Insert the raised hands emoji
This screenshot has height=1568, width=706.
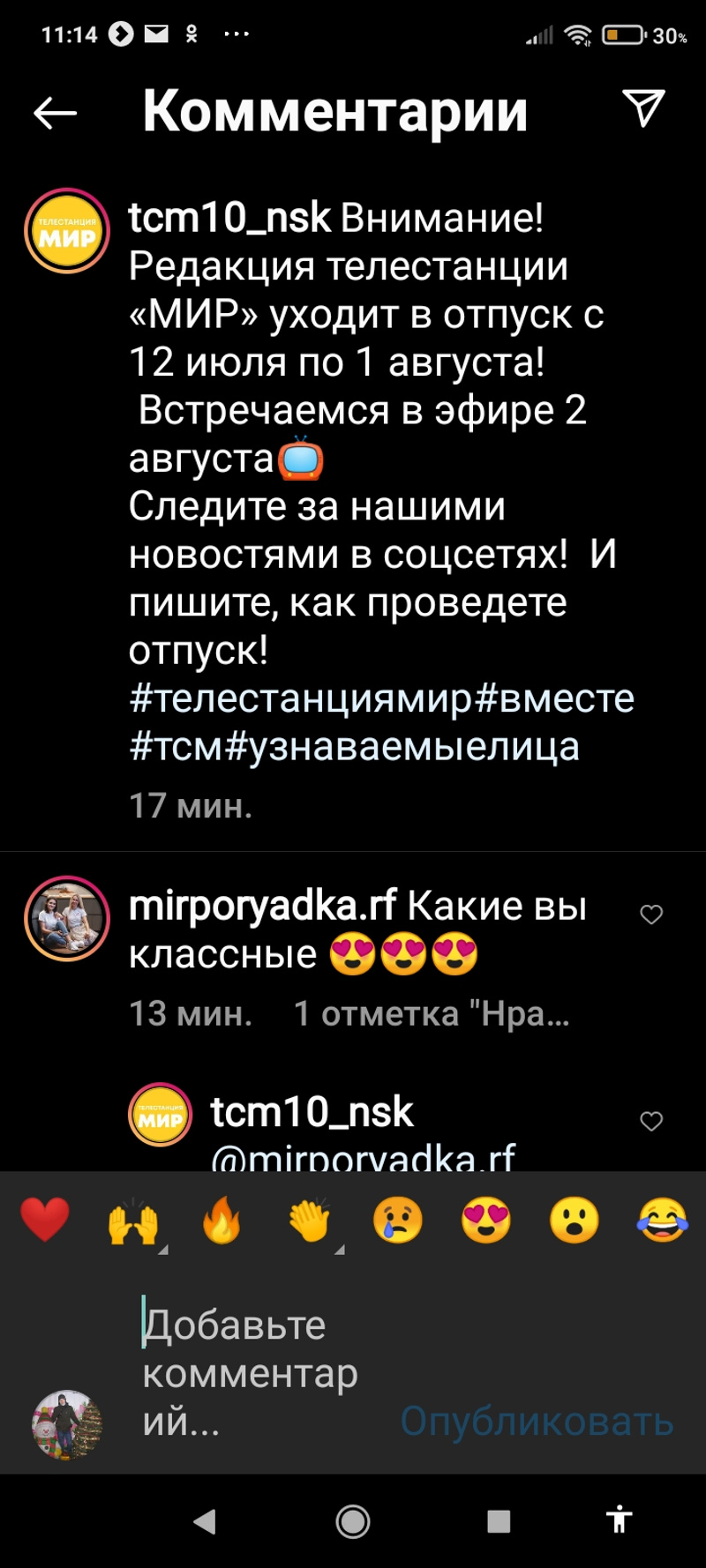click(133, 1221)
